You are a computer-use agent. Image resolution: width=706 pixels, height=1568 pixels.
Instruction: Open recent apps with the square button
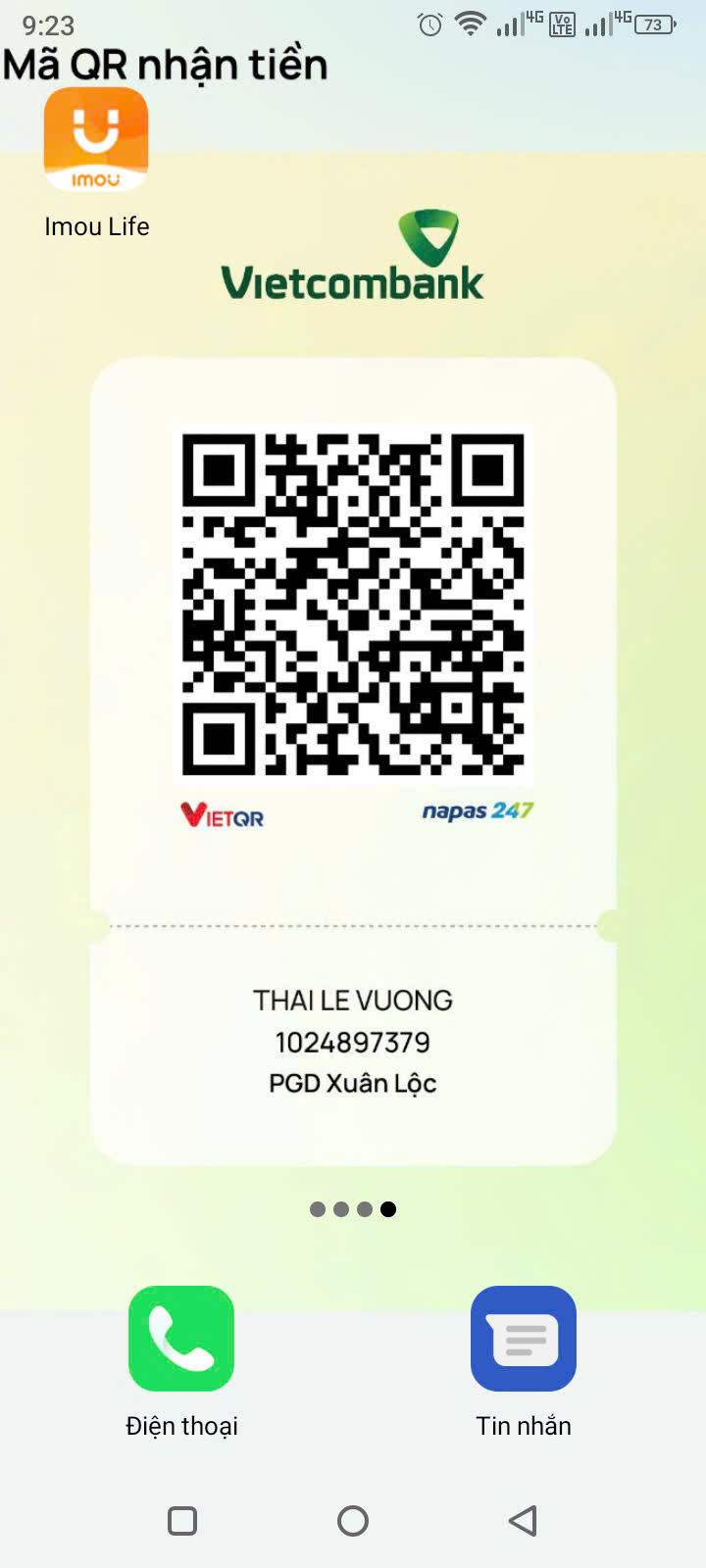tap(182, 1521)
